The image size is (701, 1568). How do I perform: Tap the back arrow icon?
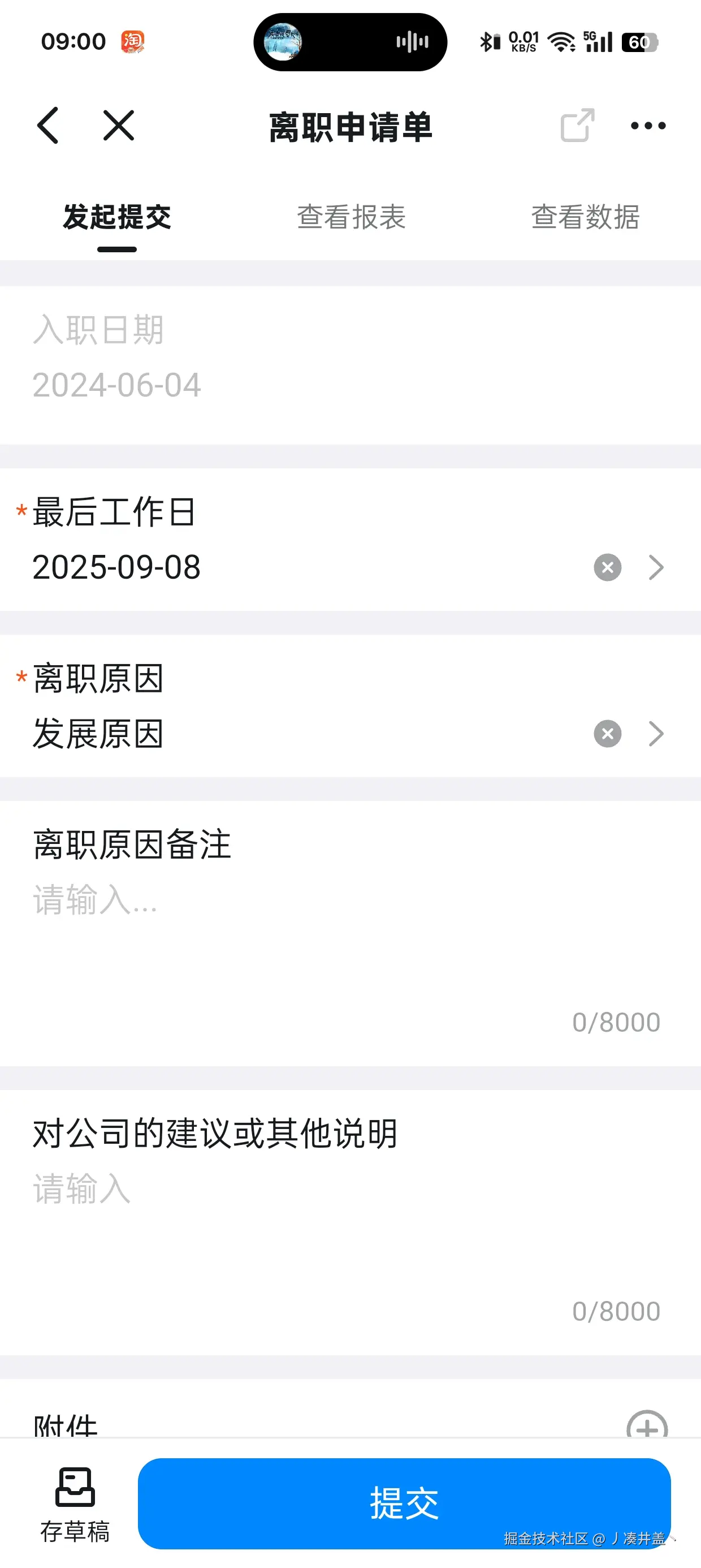point(49,126)
